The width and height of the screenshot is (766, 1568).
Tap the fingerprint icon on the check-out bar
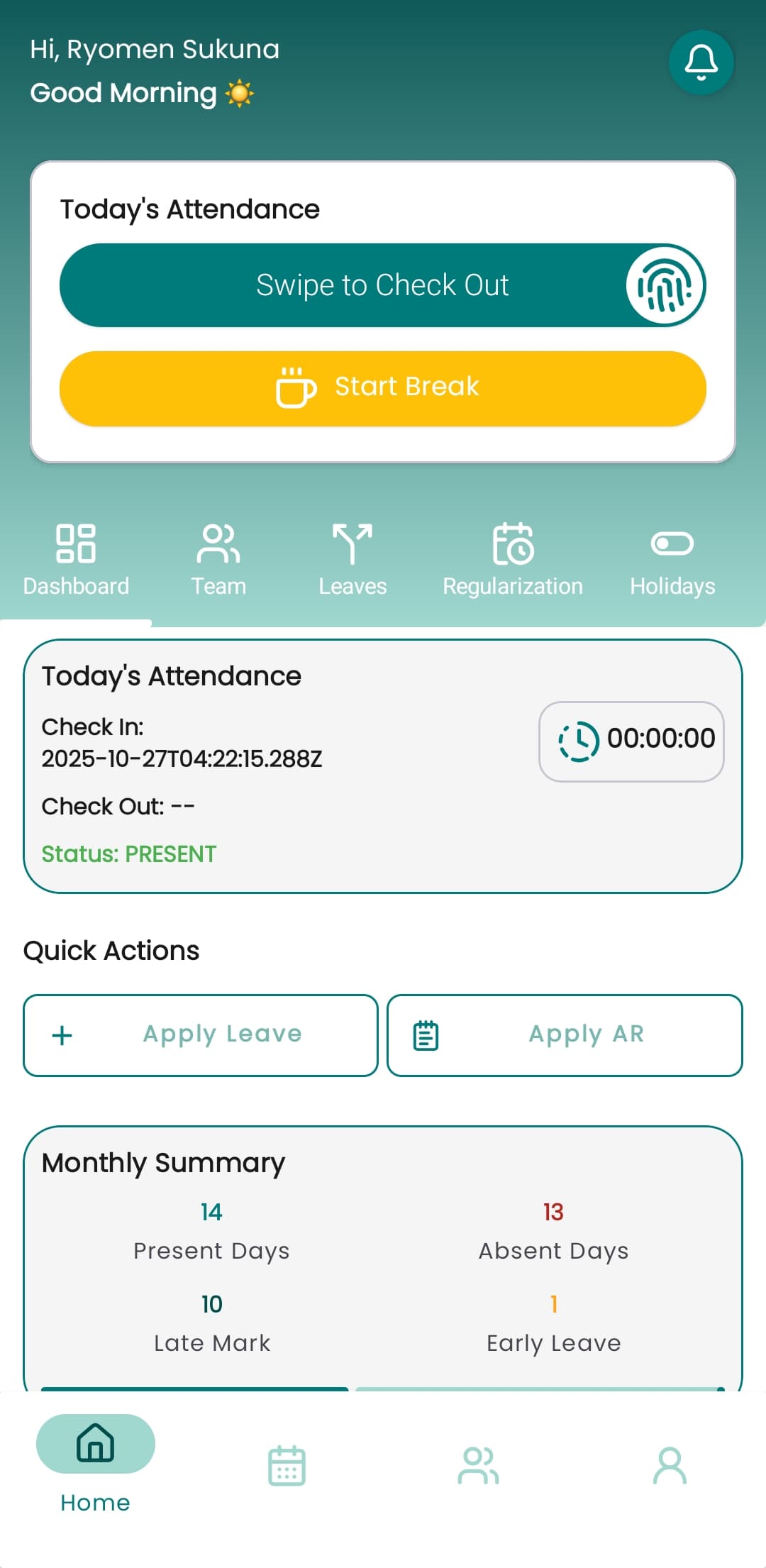(x=664, y=285)
